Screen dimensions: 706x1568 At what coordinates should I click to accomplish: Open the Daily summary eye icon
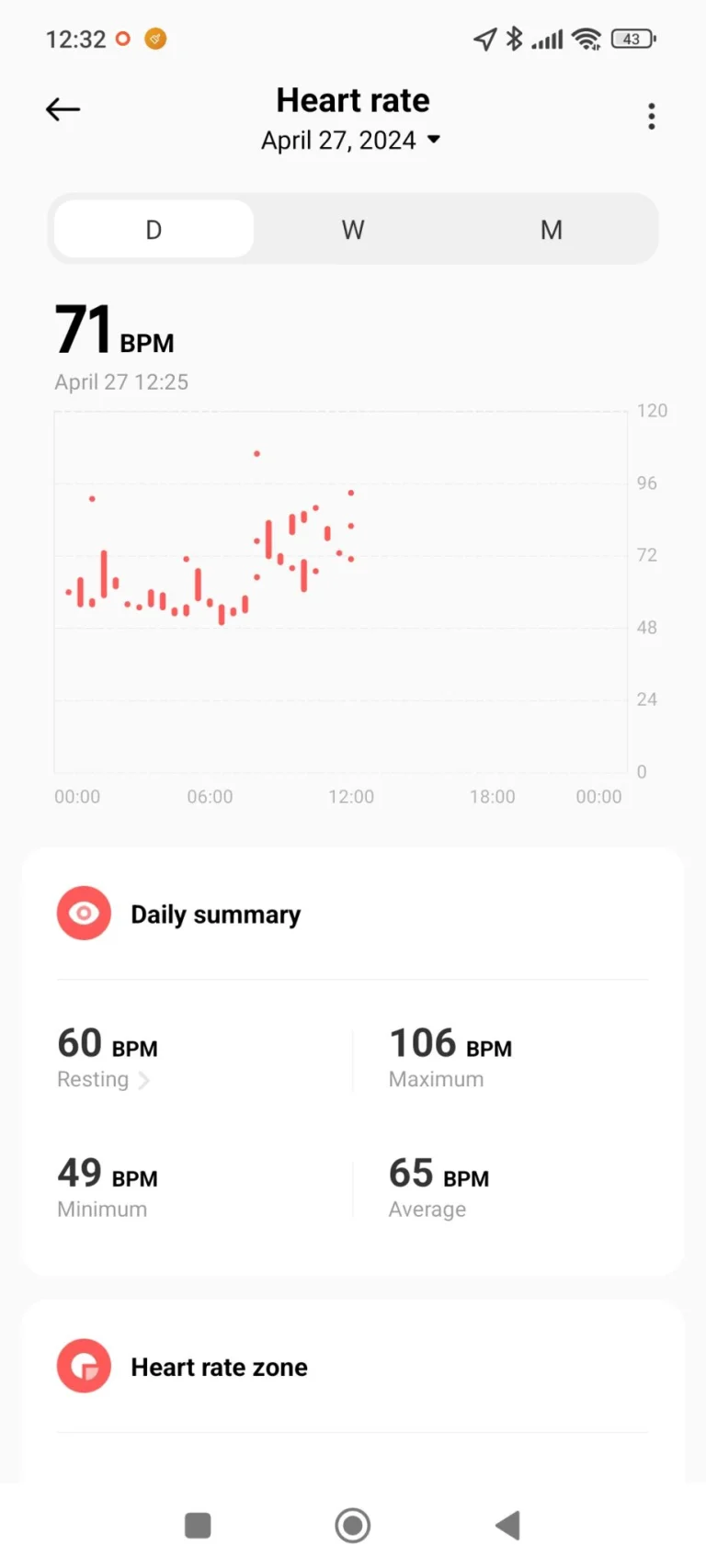coord(84,913)
